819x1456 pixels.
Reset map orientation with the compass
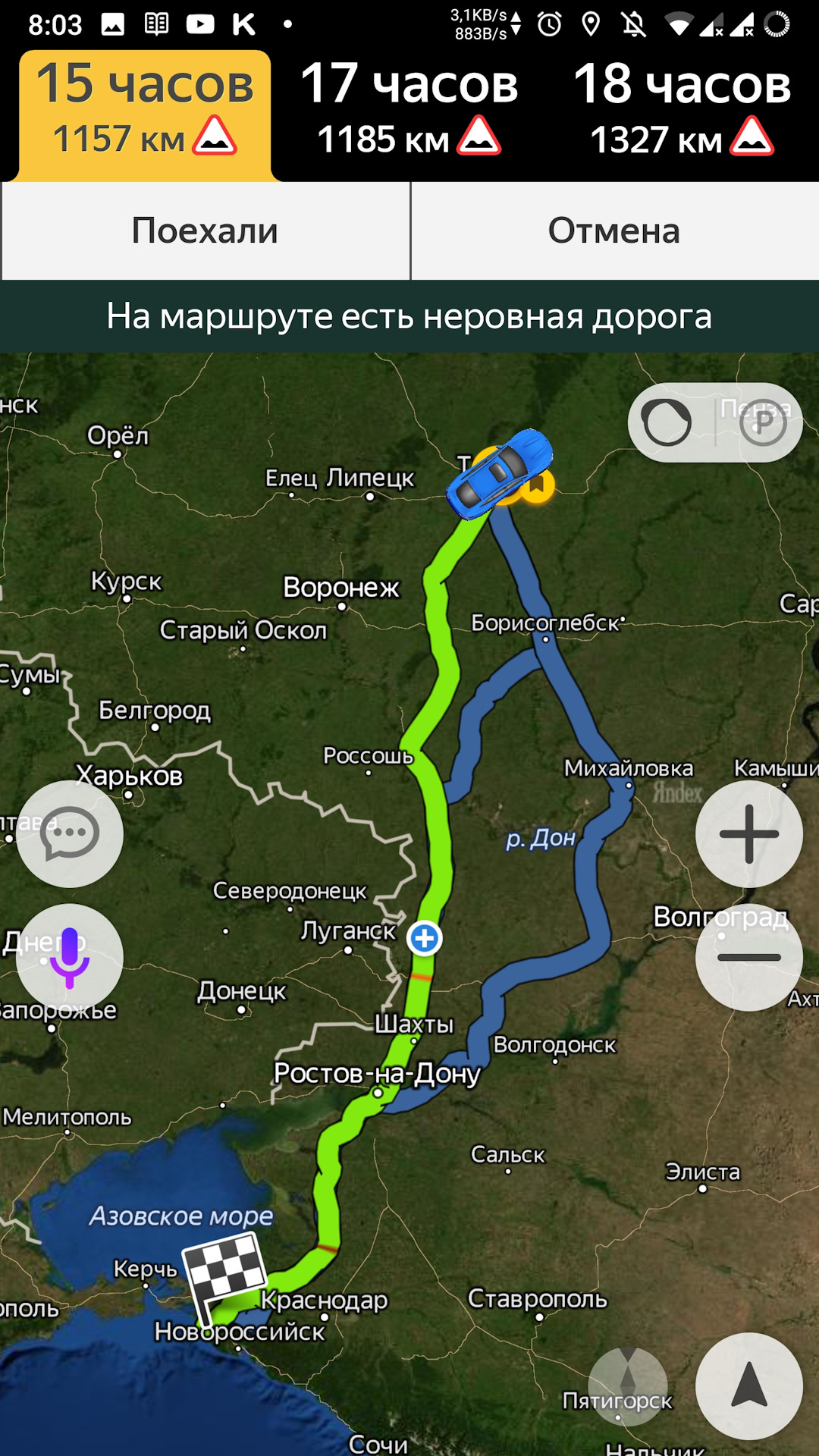click(628, 1384)
